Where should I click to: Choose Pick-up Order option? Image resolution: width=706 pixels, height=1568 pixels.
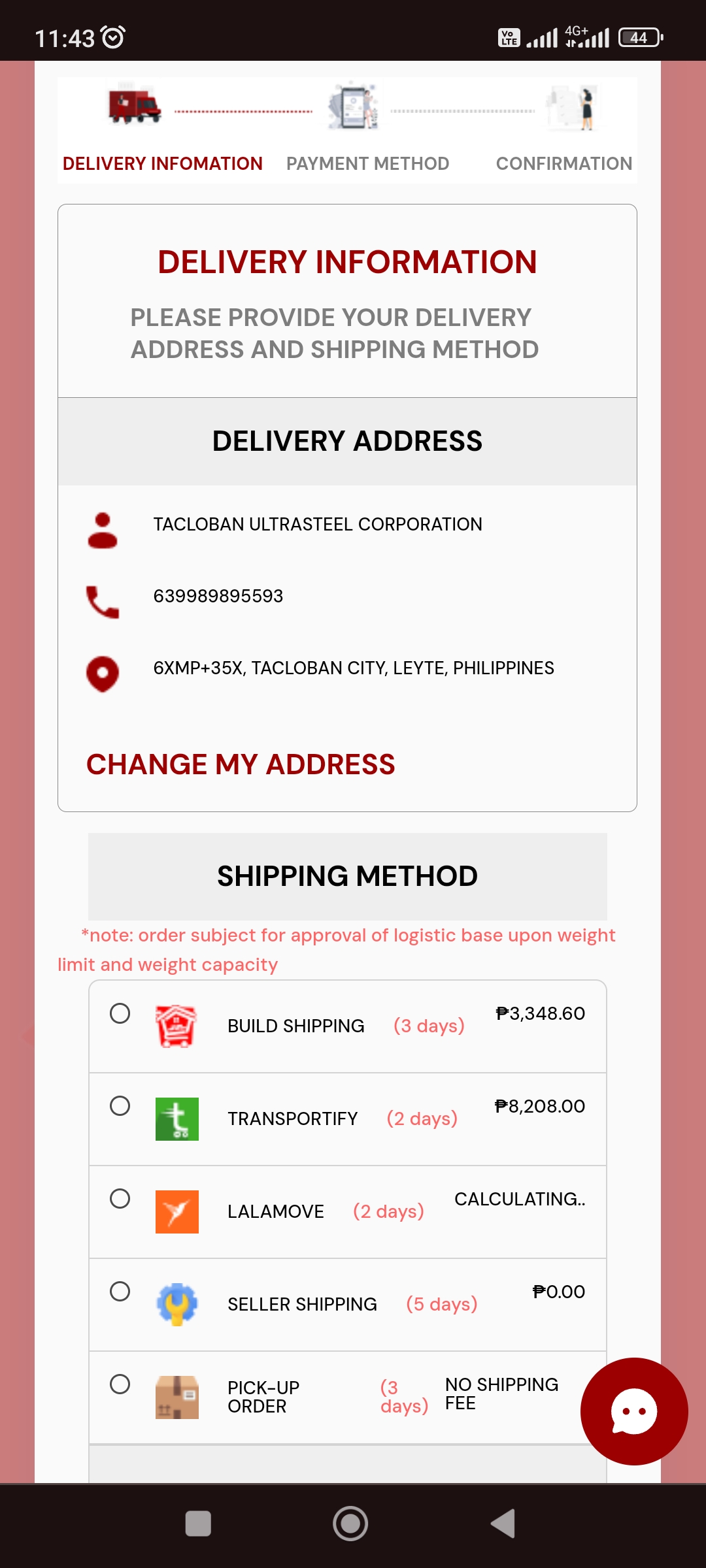coord(120,1384)
